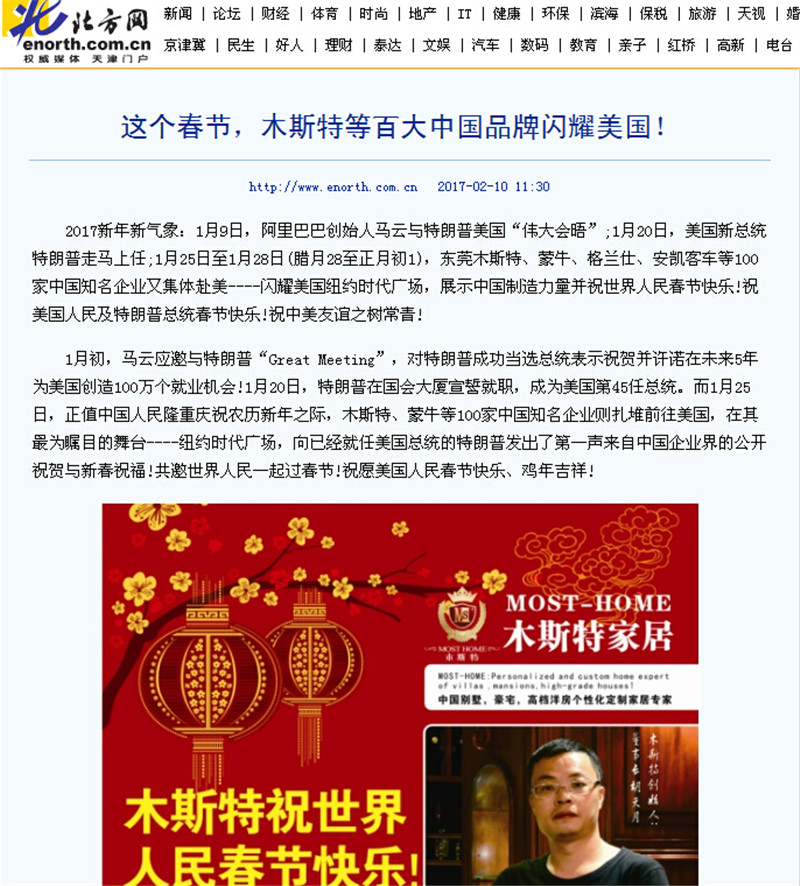Open the 健康 health section

pyautogui.click(x=507, y=14)
